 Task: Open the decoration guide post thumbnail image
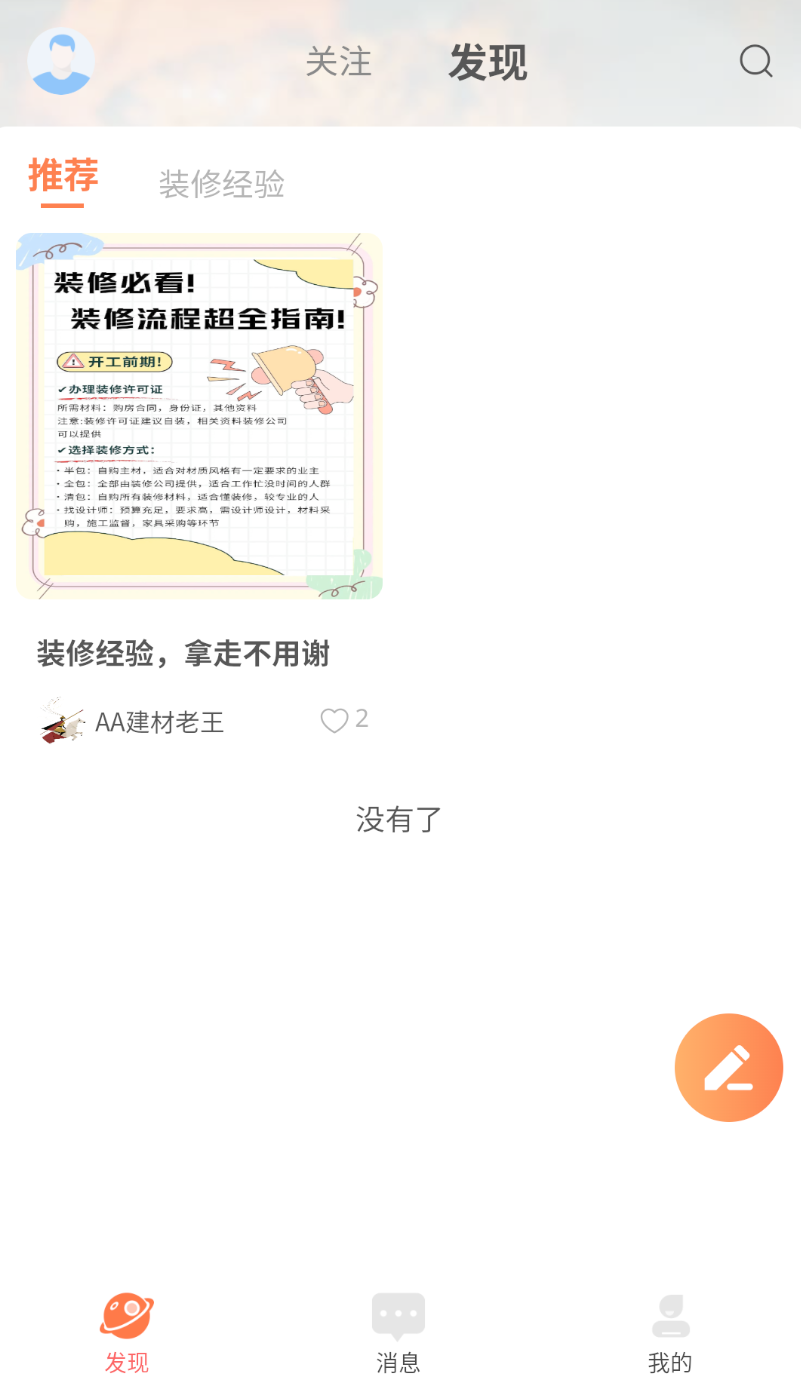coord(198,414)
